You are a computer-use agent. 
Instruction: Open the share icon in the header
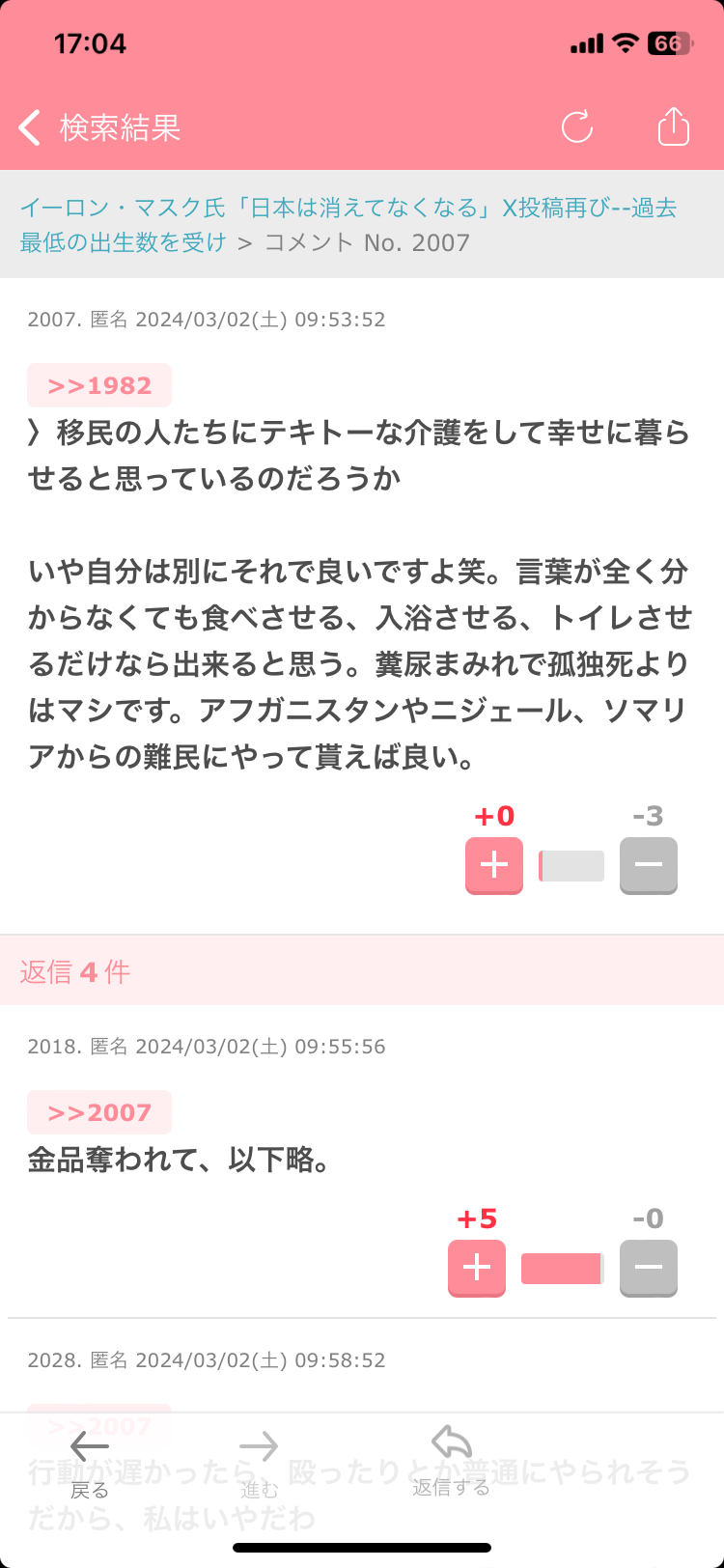tap(673, 126)
